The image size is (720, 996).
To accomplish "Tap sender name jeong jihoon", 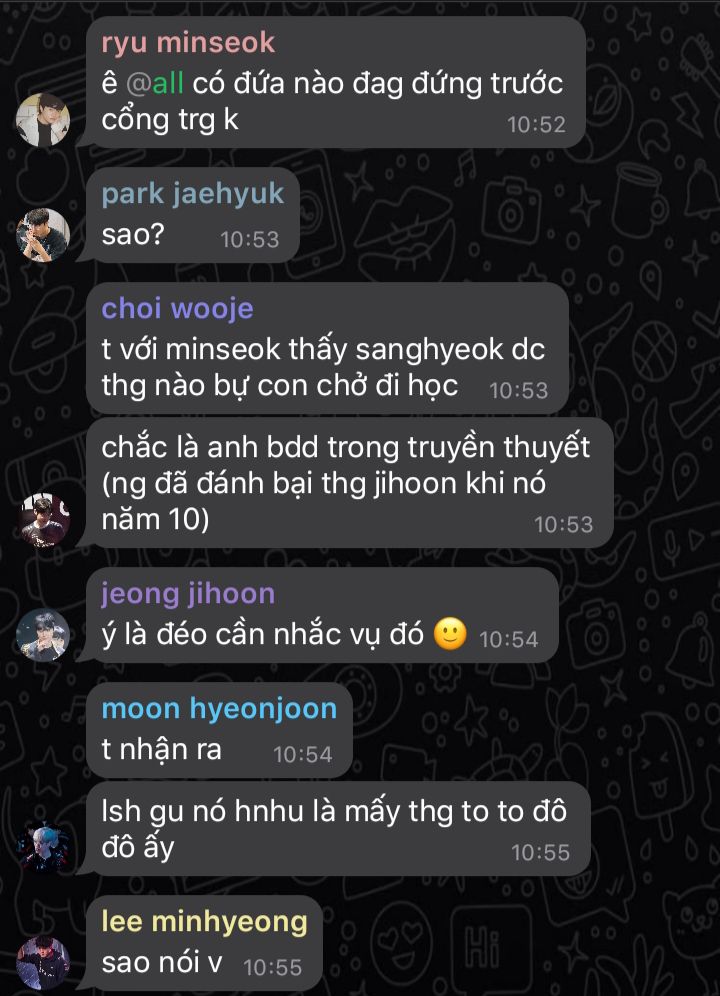I will pyautogui.click(x=187, y=594).
